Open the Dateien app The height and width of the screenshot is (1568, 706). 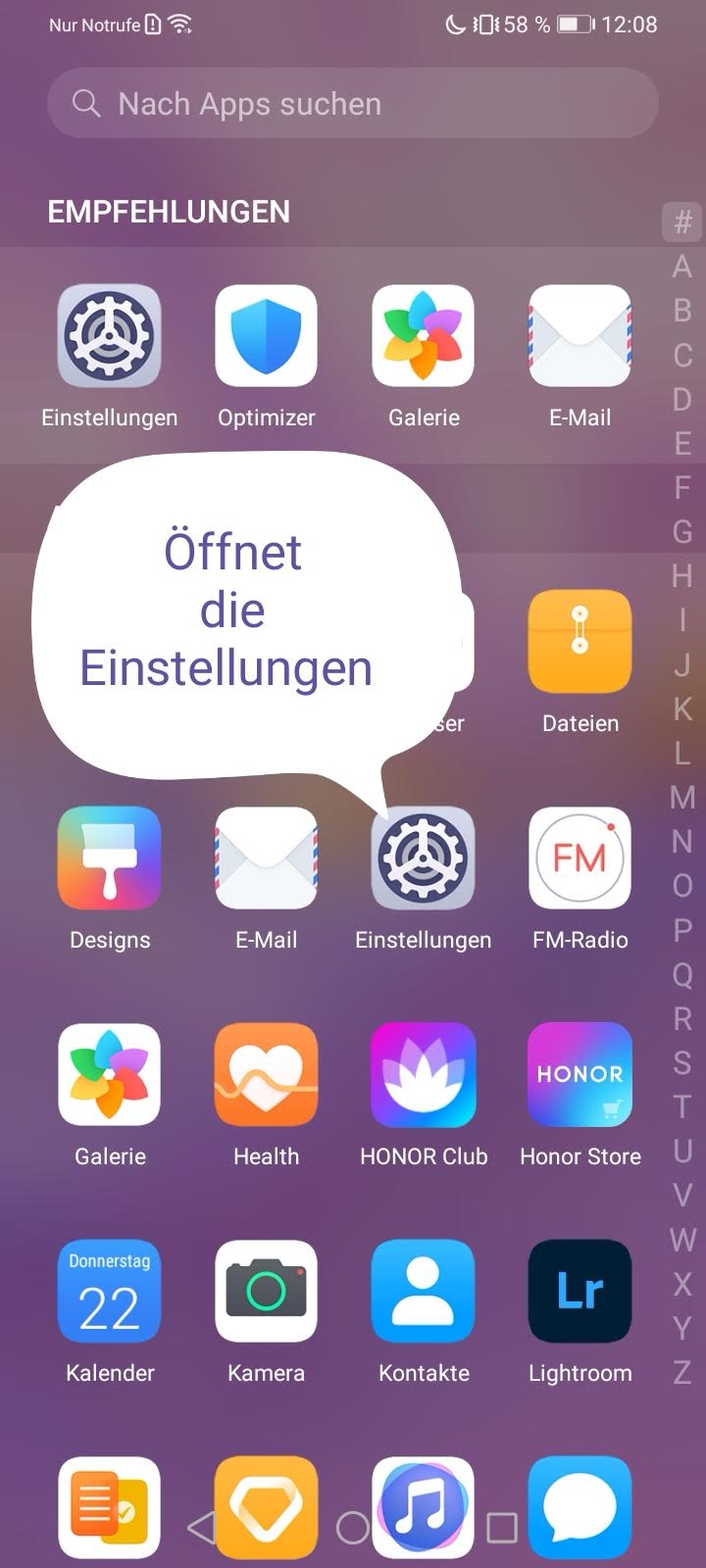click(580, 642)
